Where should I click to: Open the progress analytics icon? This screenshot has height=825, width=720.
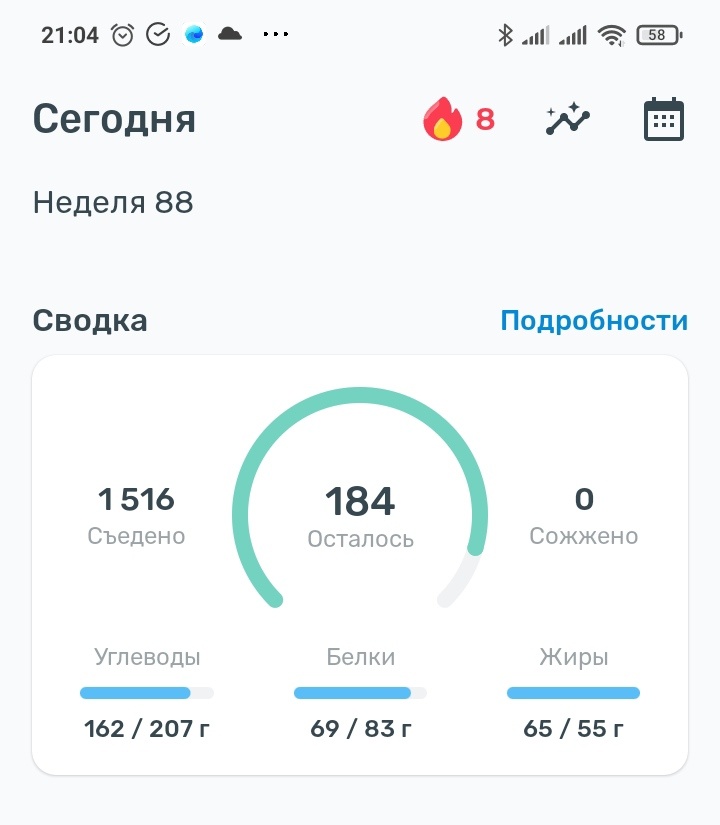(567, 118)
